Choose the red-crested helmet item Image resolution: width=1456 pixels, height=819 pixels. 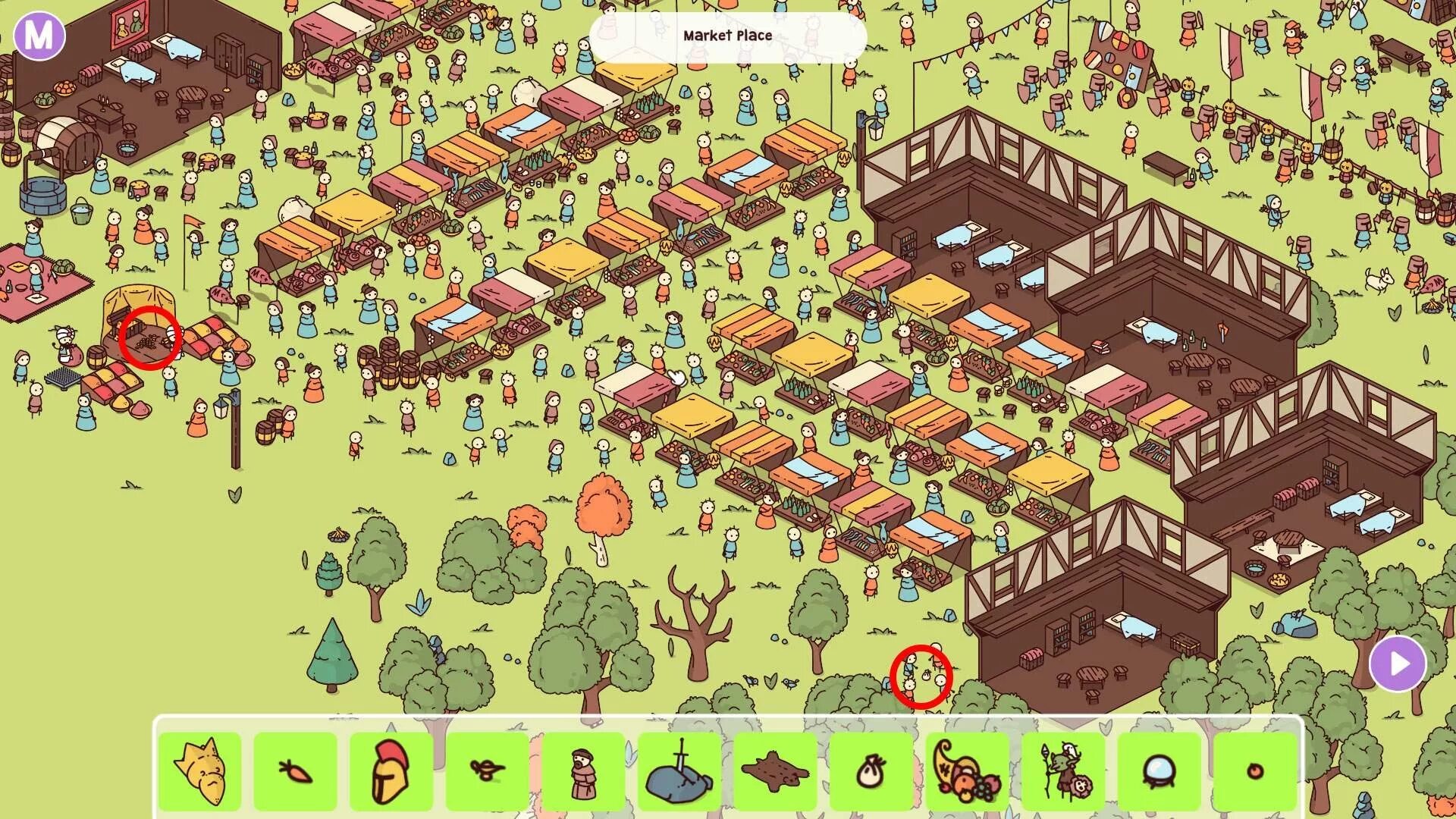click(x=391, y=771)
